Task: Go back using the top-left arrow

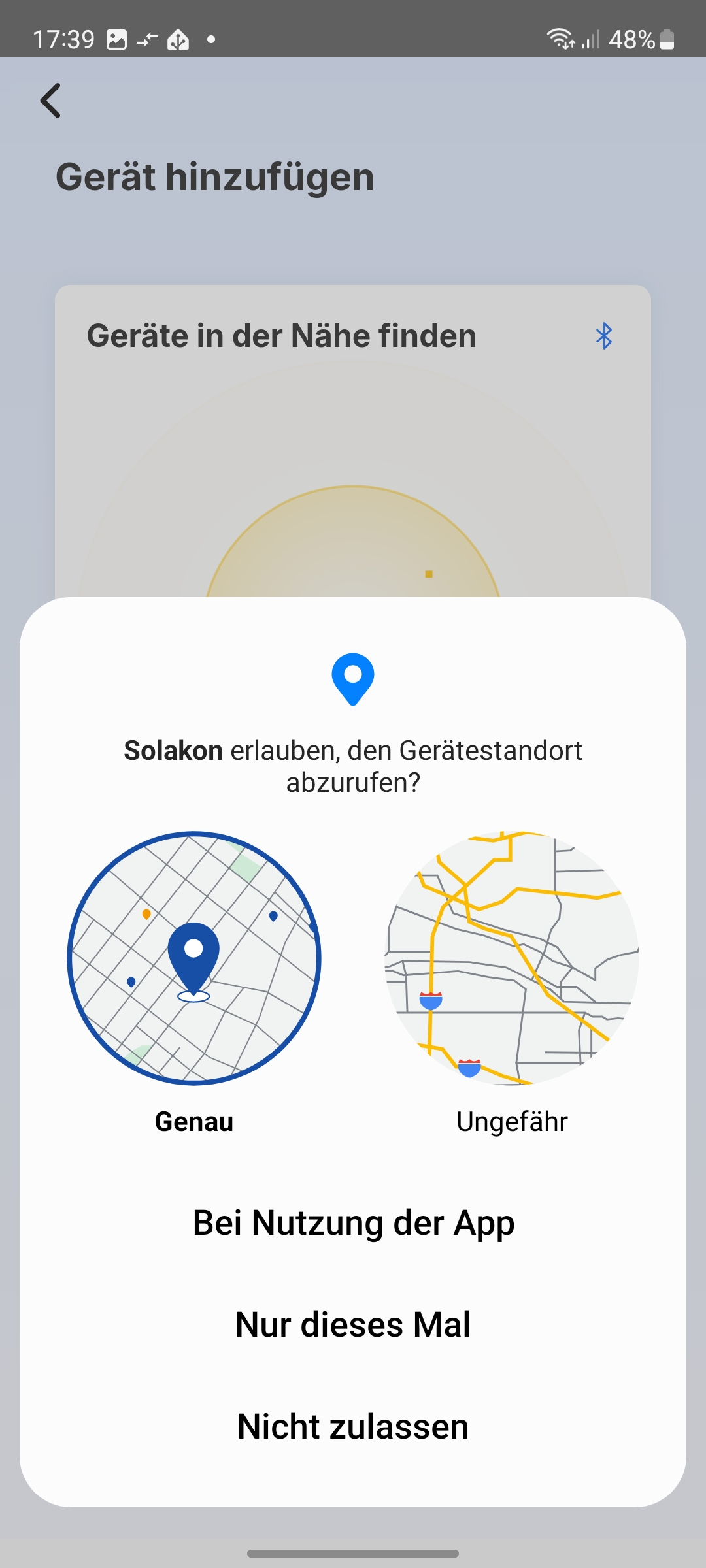Action: click(x=50, y=101)
